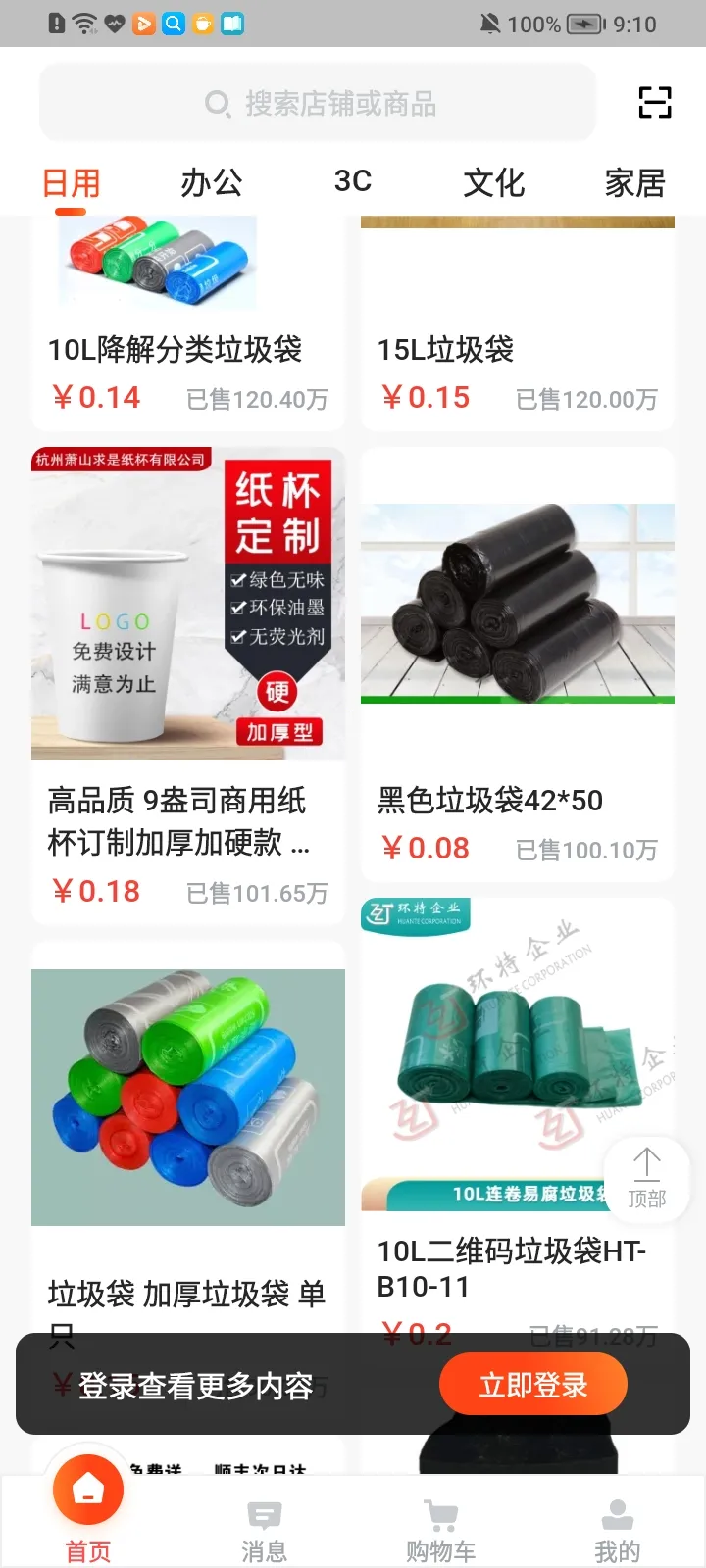Viewport: 706px width, 1568px height.
Task: Open the 家居 category tab
Action: tap(635, 182)
